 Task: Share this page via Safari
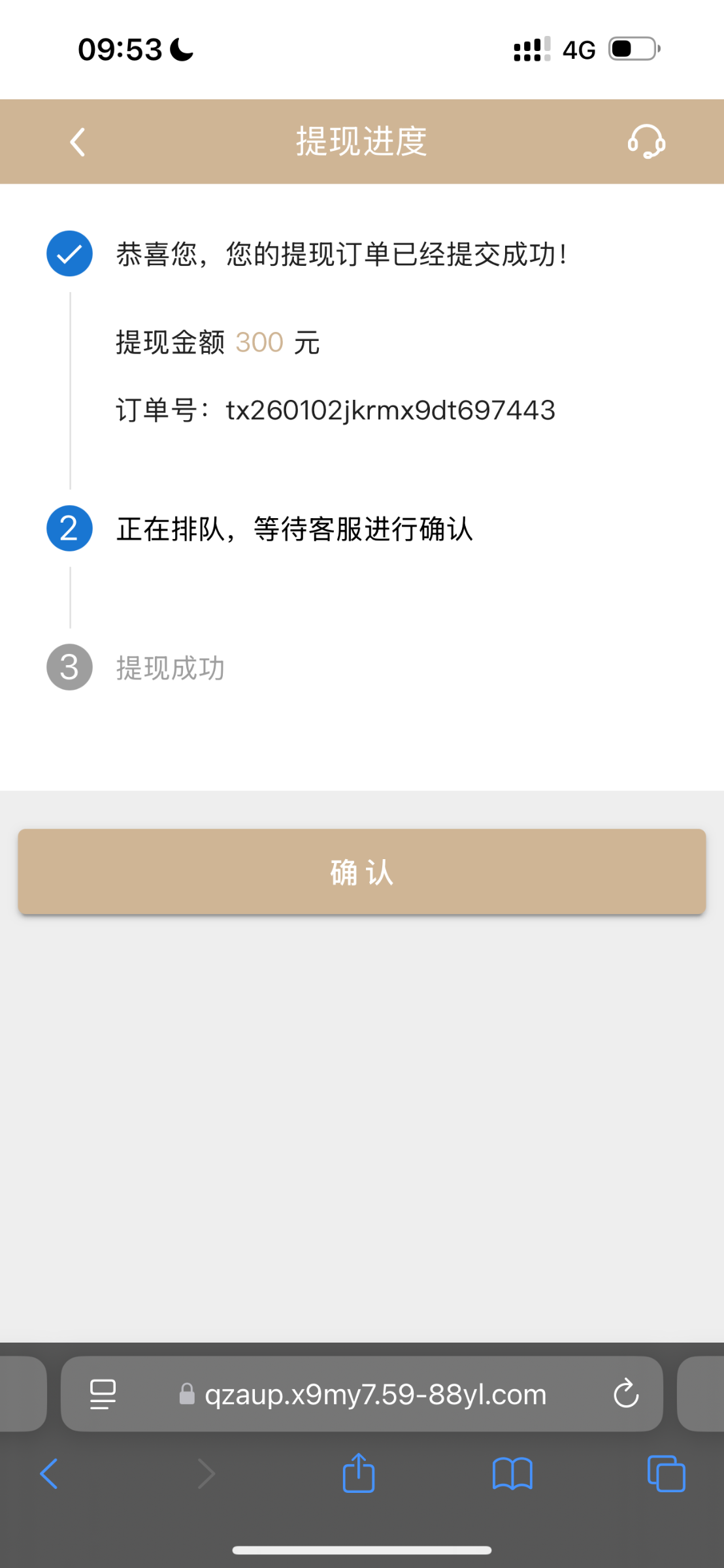tap(359, 1474)
